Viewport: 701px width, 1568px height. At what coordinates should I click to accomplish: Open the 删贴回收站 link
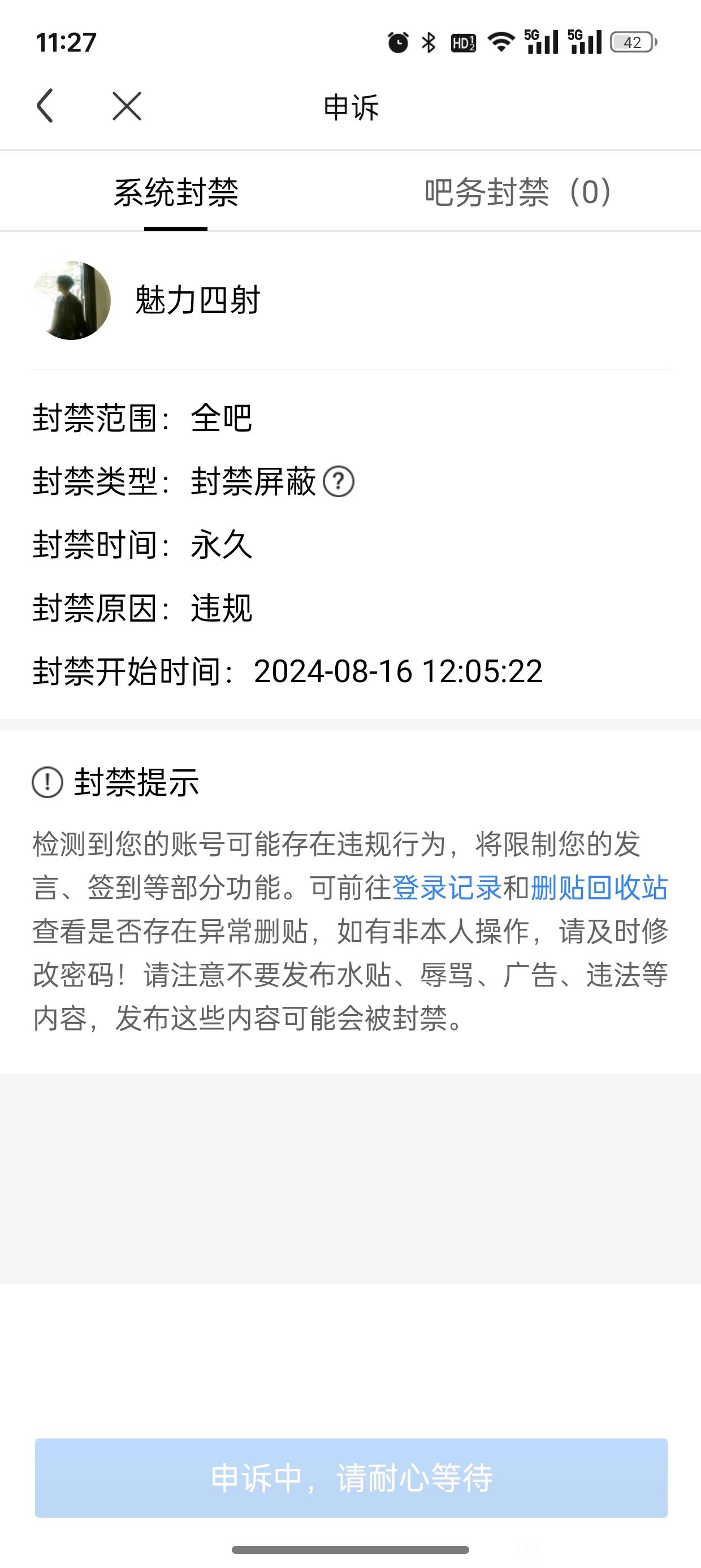click(599, 888)
